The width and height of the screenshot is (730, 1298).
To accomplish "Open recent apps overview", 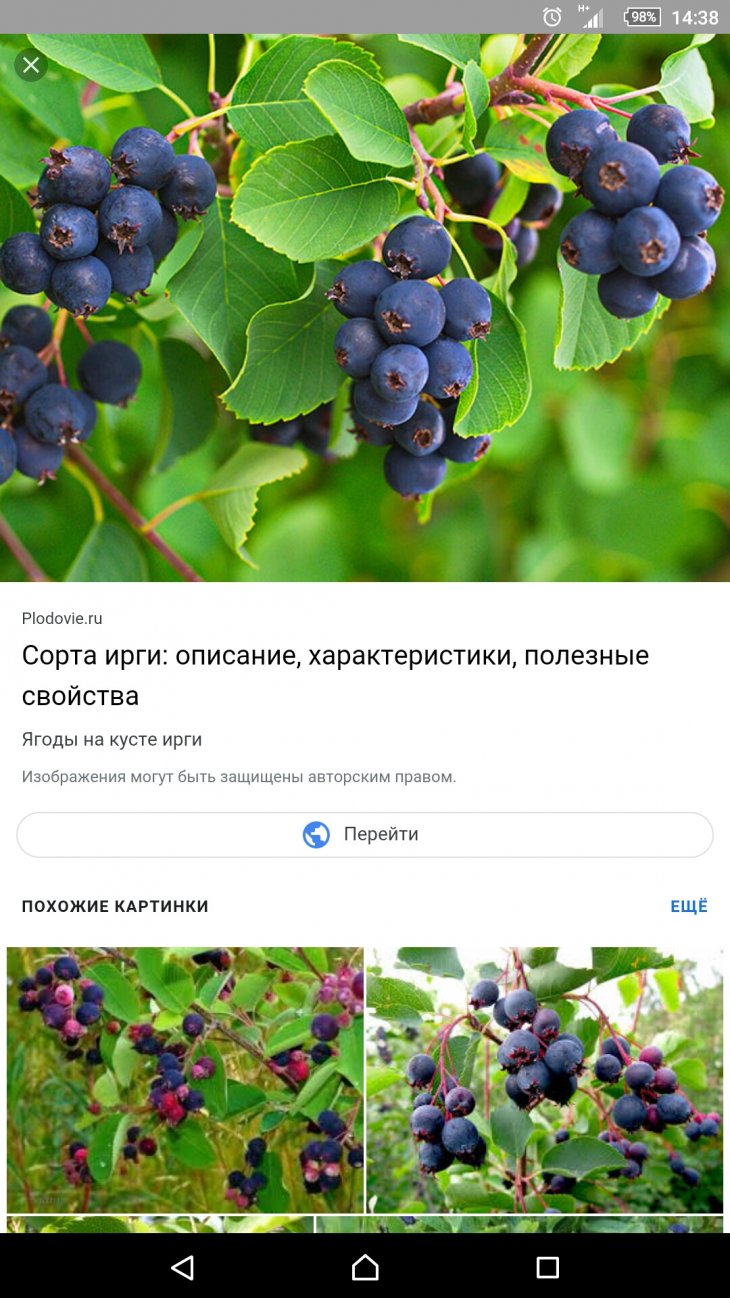I will [x=547, y=1268].
